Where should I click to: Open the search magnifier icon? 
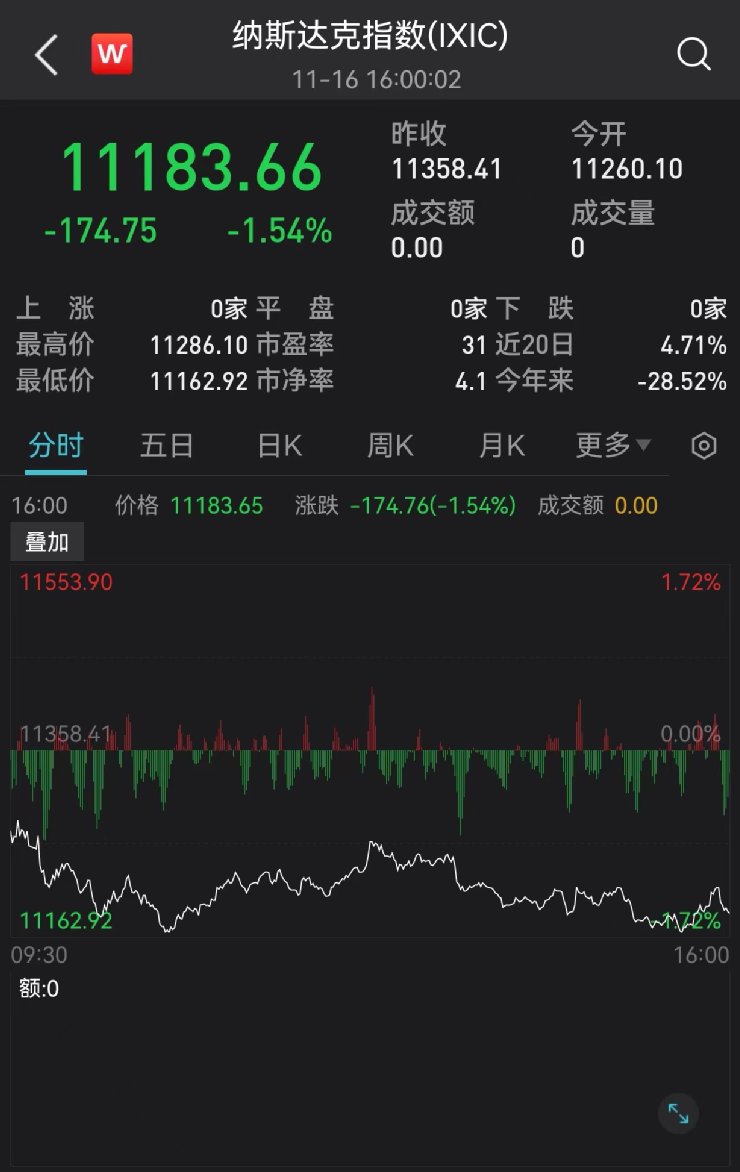point(693,54)
